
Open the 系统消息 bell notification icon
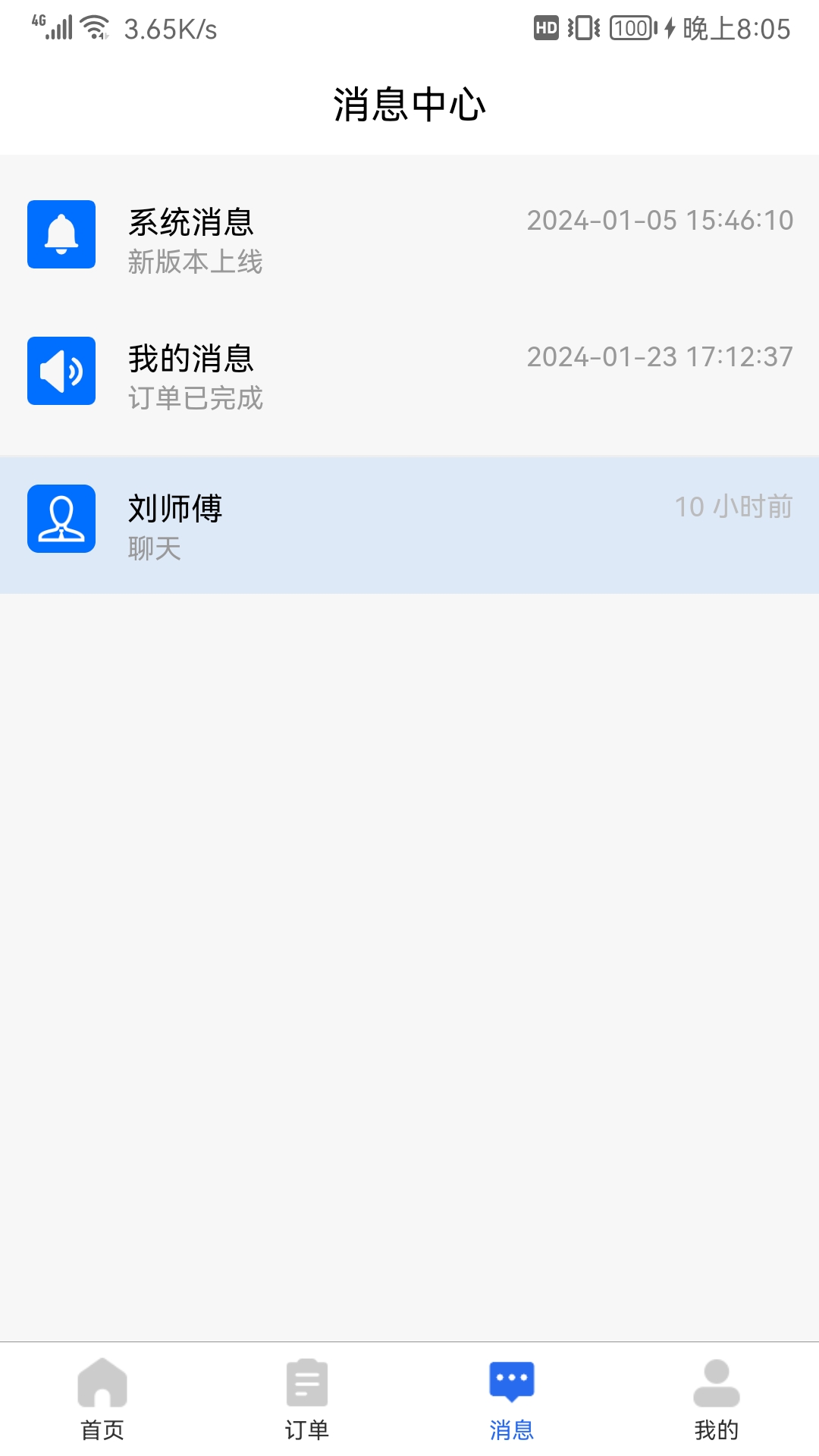click(61, 234)
